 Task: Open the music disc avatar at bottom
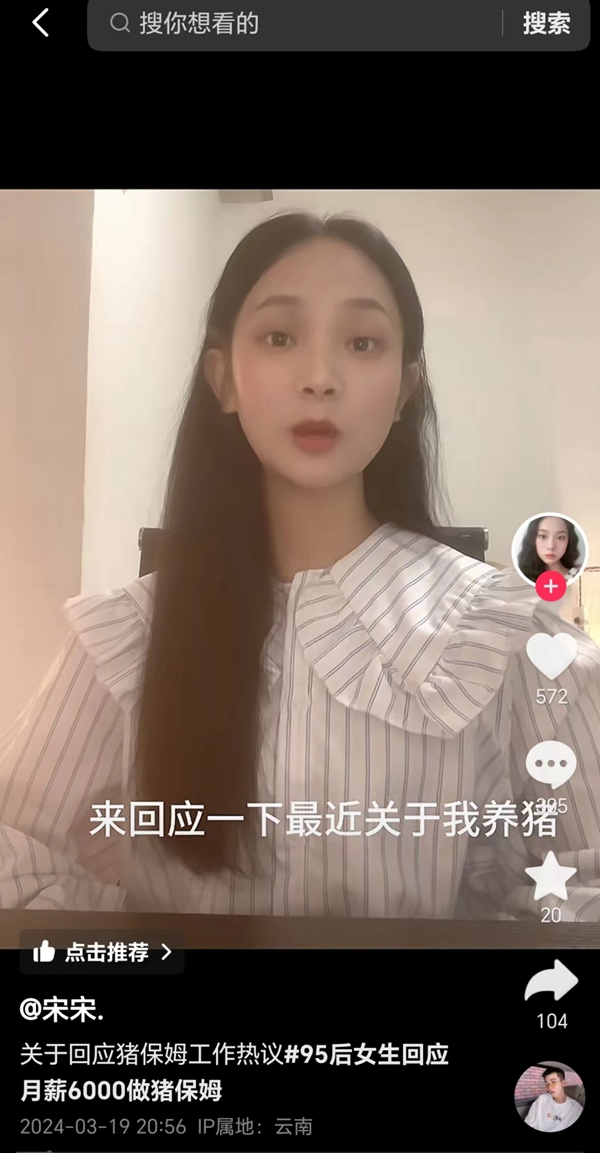[549, 1096]
